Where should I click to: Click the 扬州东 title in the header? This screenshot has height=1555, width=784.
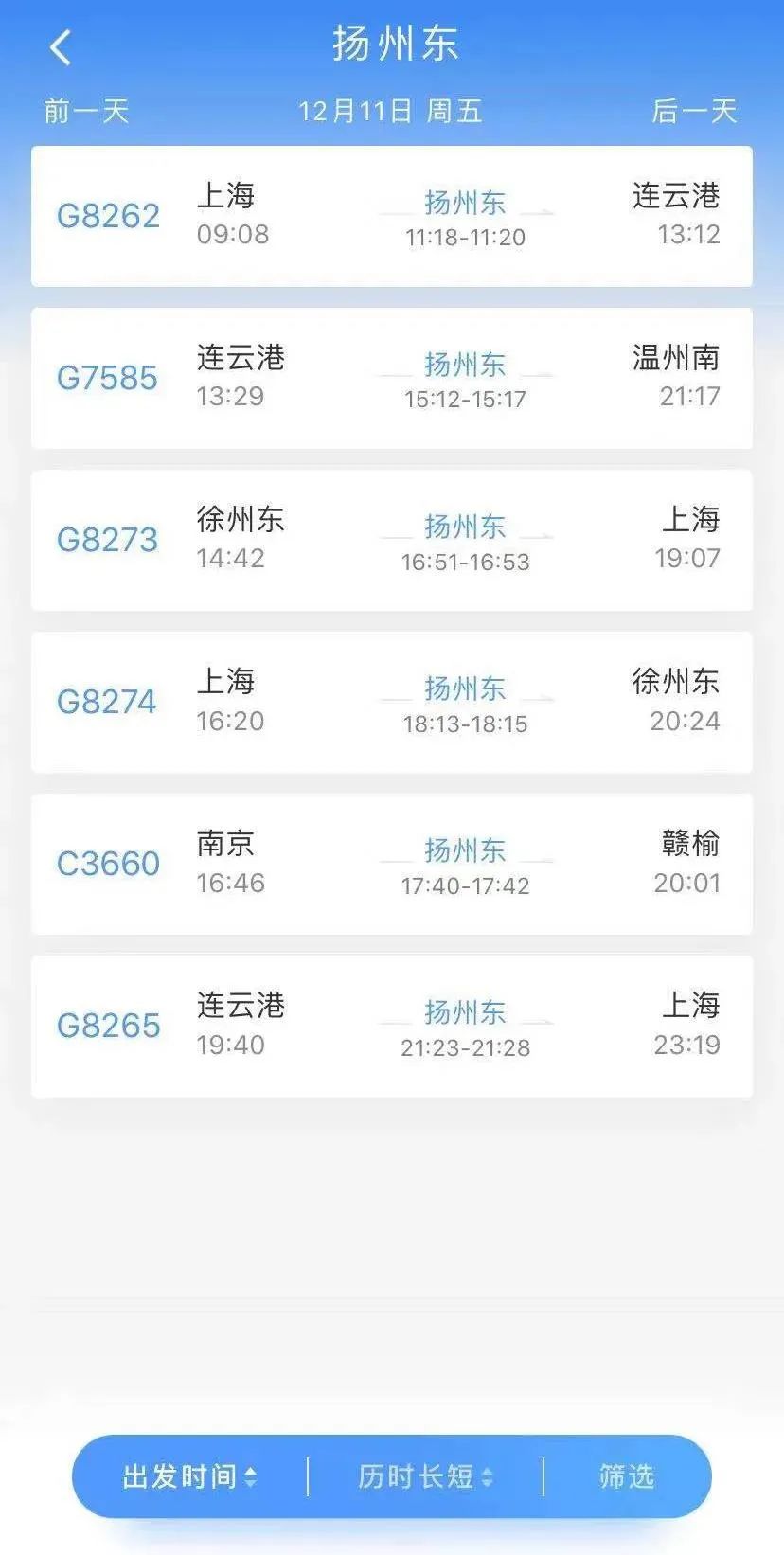(392, 45)
